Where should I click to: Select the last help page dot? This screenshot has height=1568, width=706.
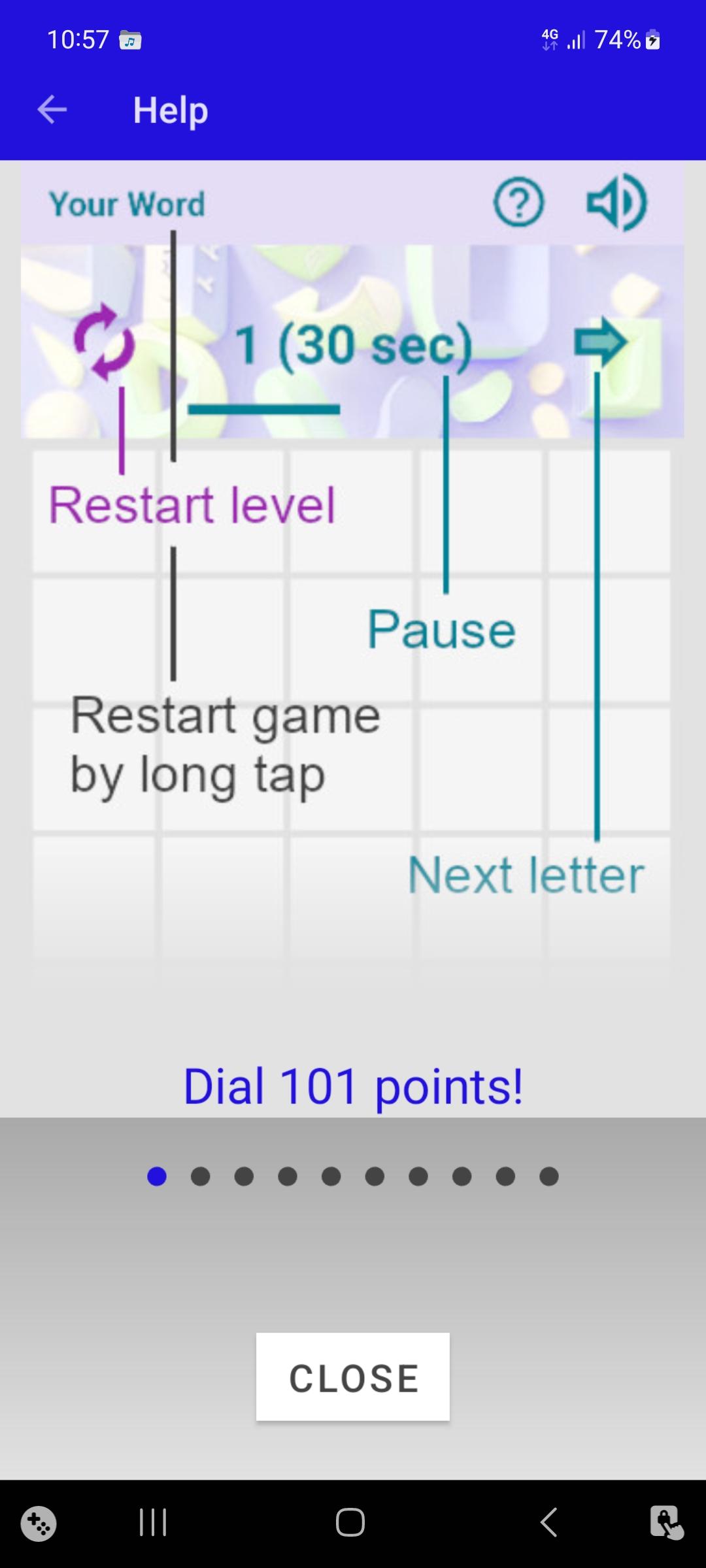549,1177
